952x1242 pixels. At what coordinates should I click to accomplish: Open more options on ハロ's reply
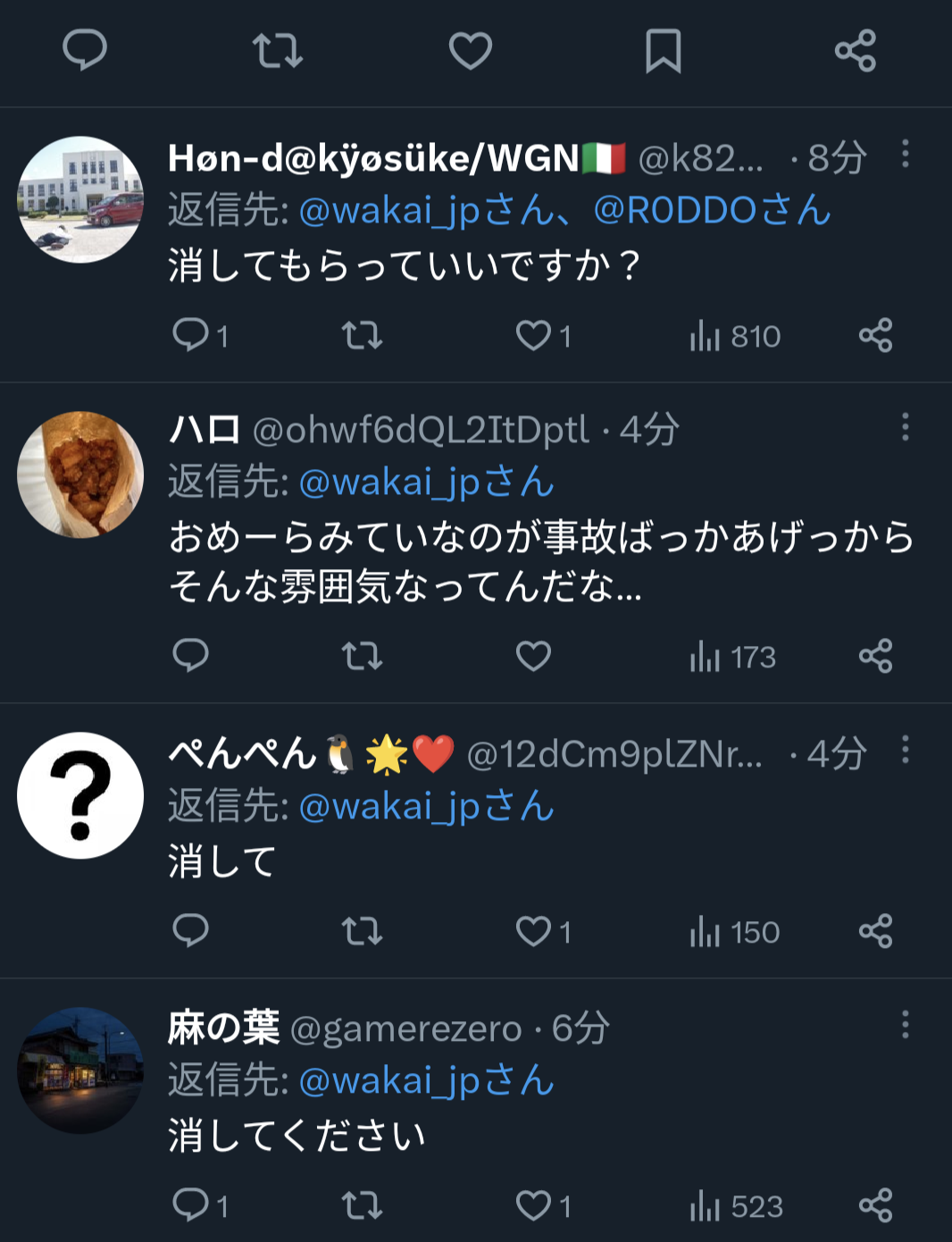click(905, 427)
